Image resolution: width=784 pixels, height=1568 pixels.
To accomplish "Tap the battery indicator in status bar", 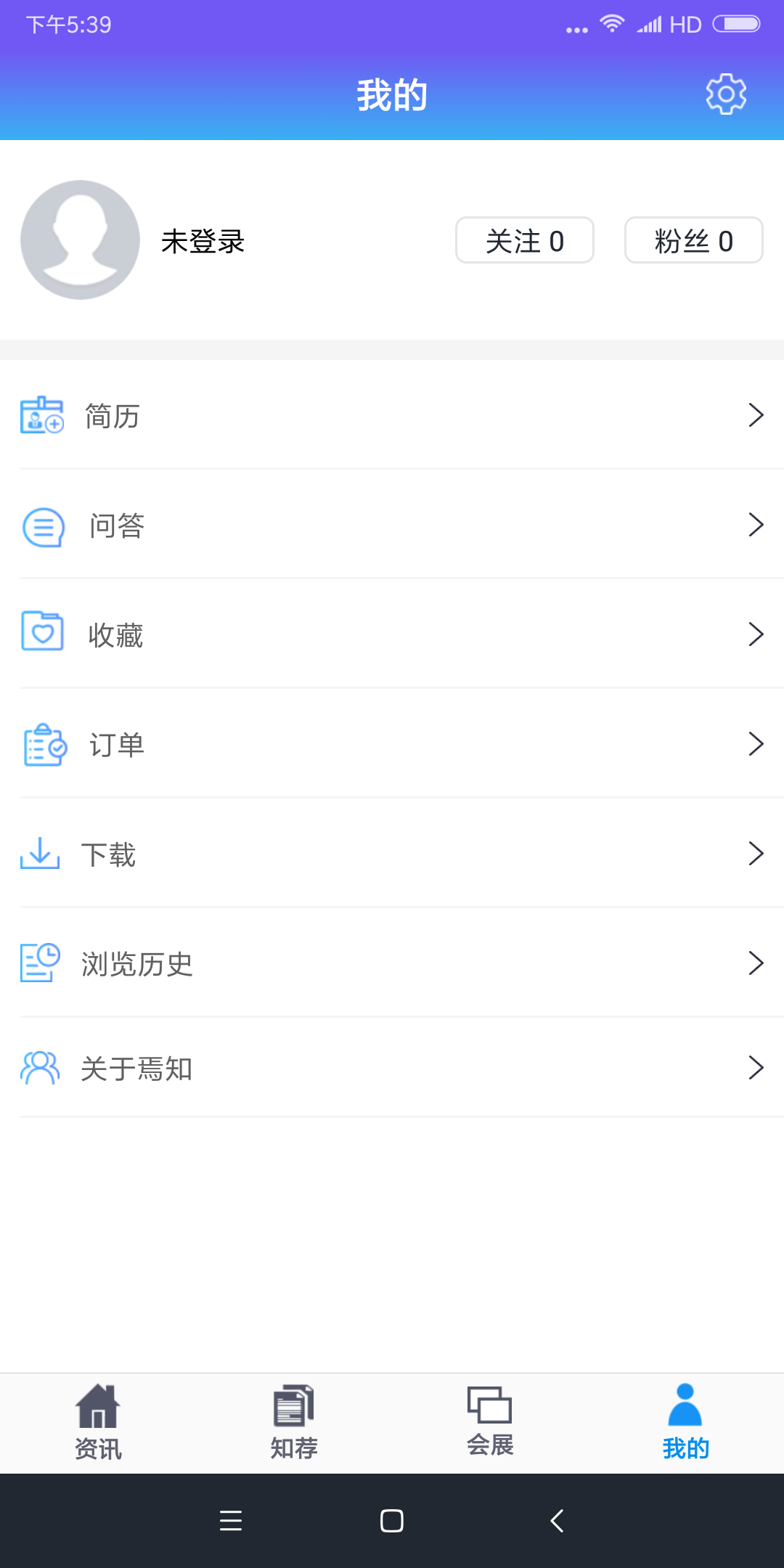I will [x=736, y=23].
